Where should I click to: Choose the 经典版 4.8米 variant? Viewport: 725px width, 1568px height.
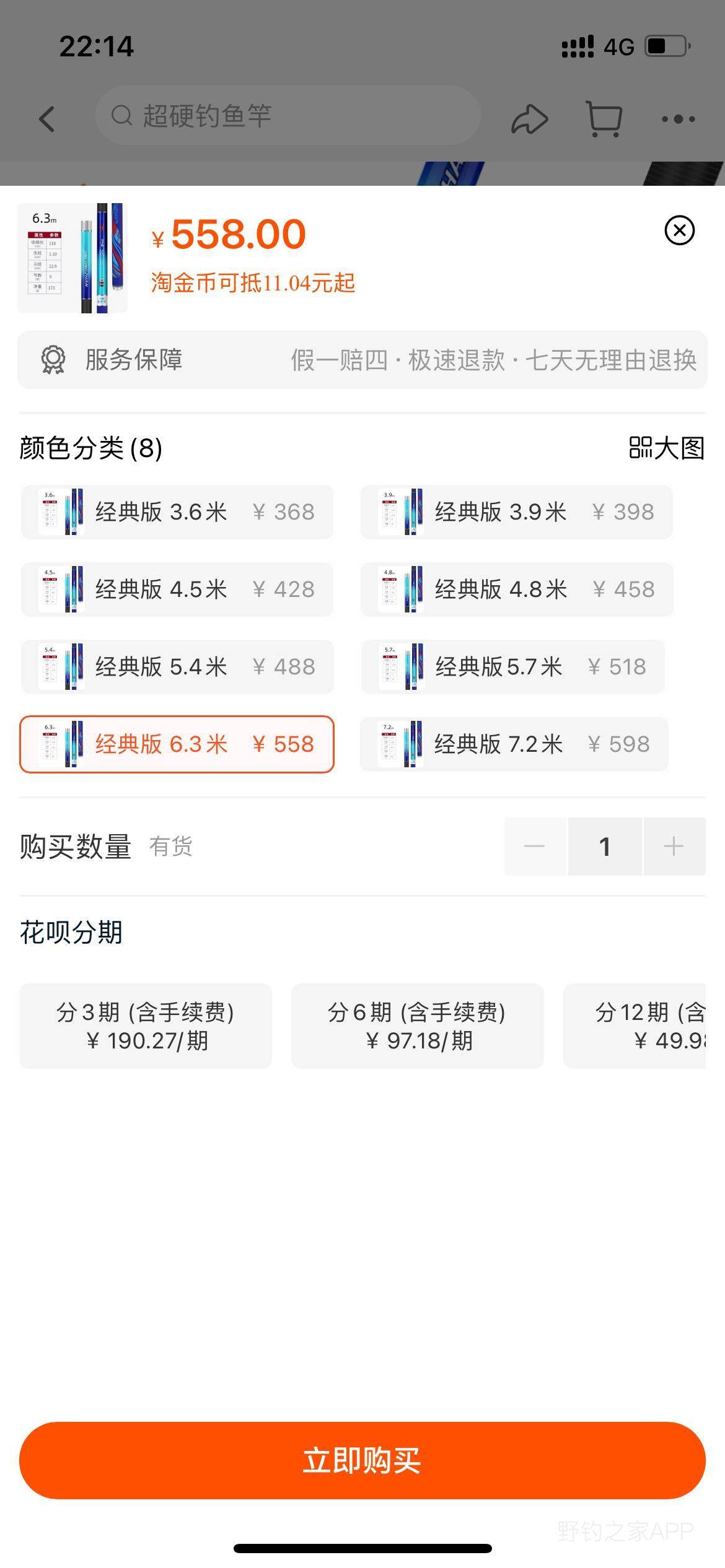517,590
